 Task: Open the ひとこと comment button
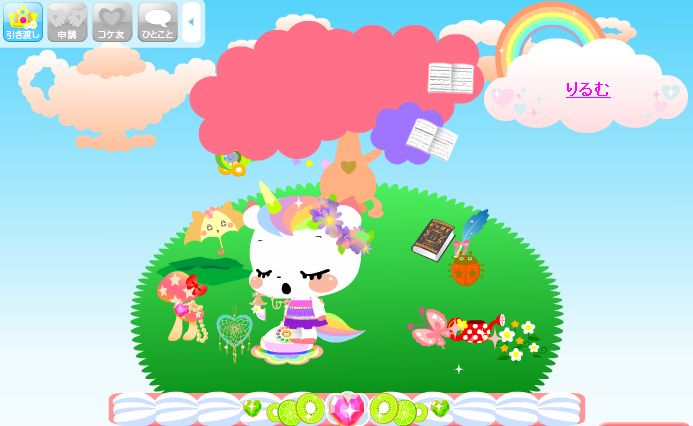coord(157,22)
